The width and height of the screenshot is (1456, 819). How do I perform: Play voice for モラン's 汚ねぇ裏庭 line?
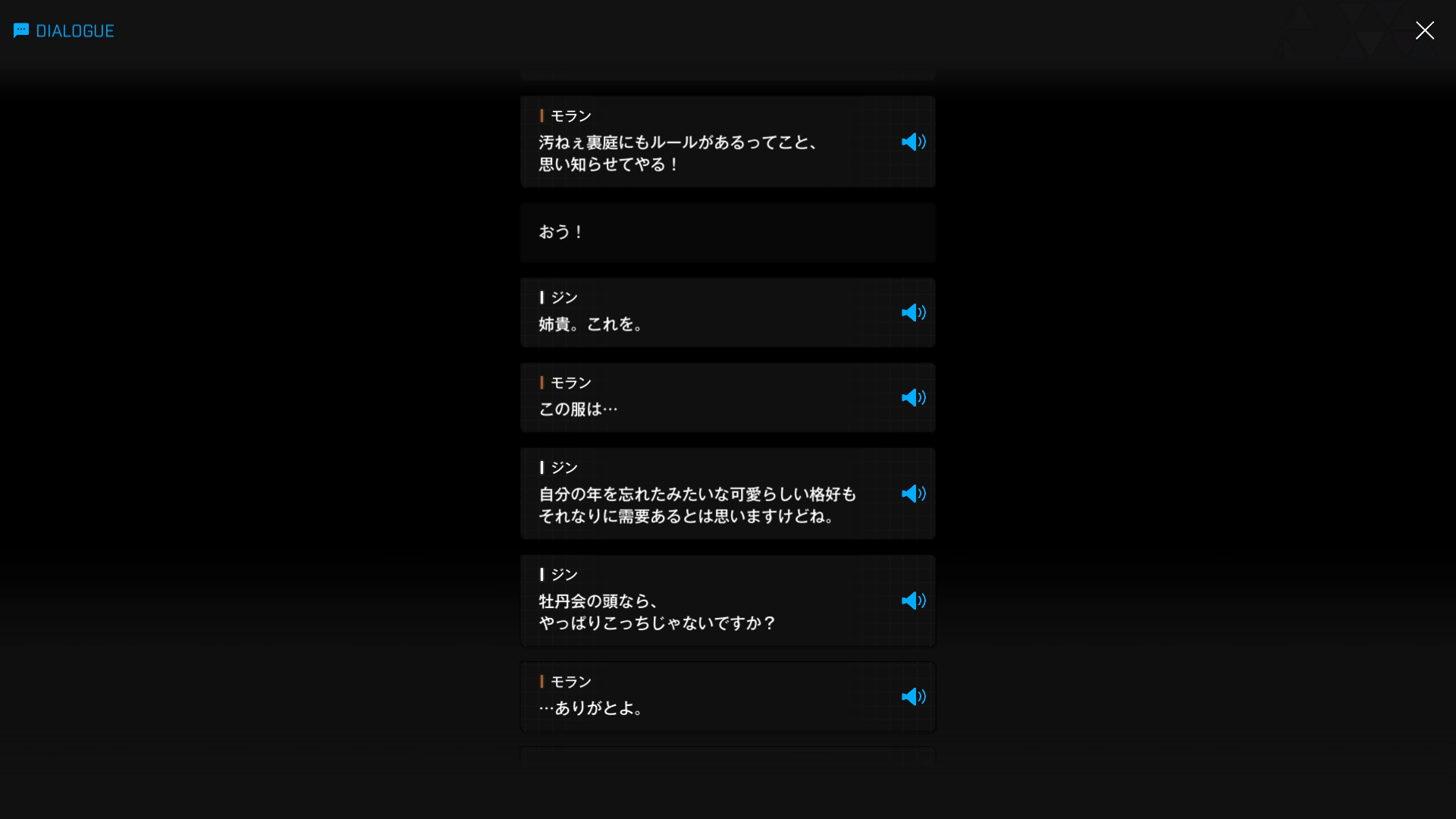point(913,142)
